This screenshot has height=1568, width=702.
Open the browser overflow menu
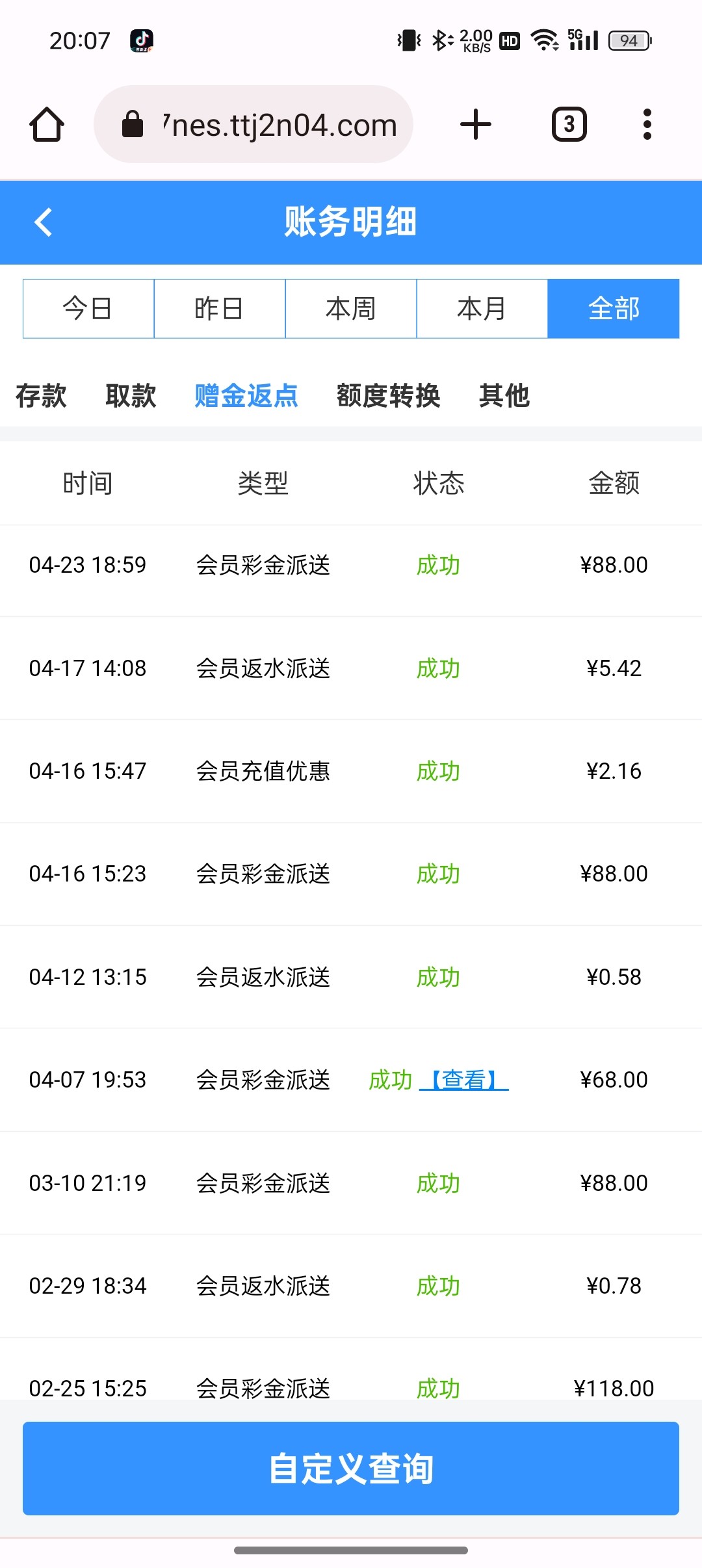pos(647,124)
